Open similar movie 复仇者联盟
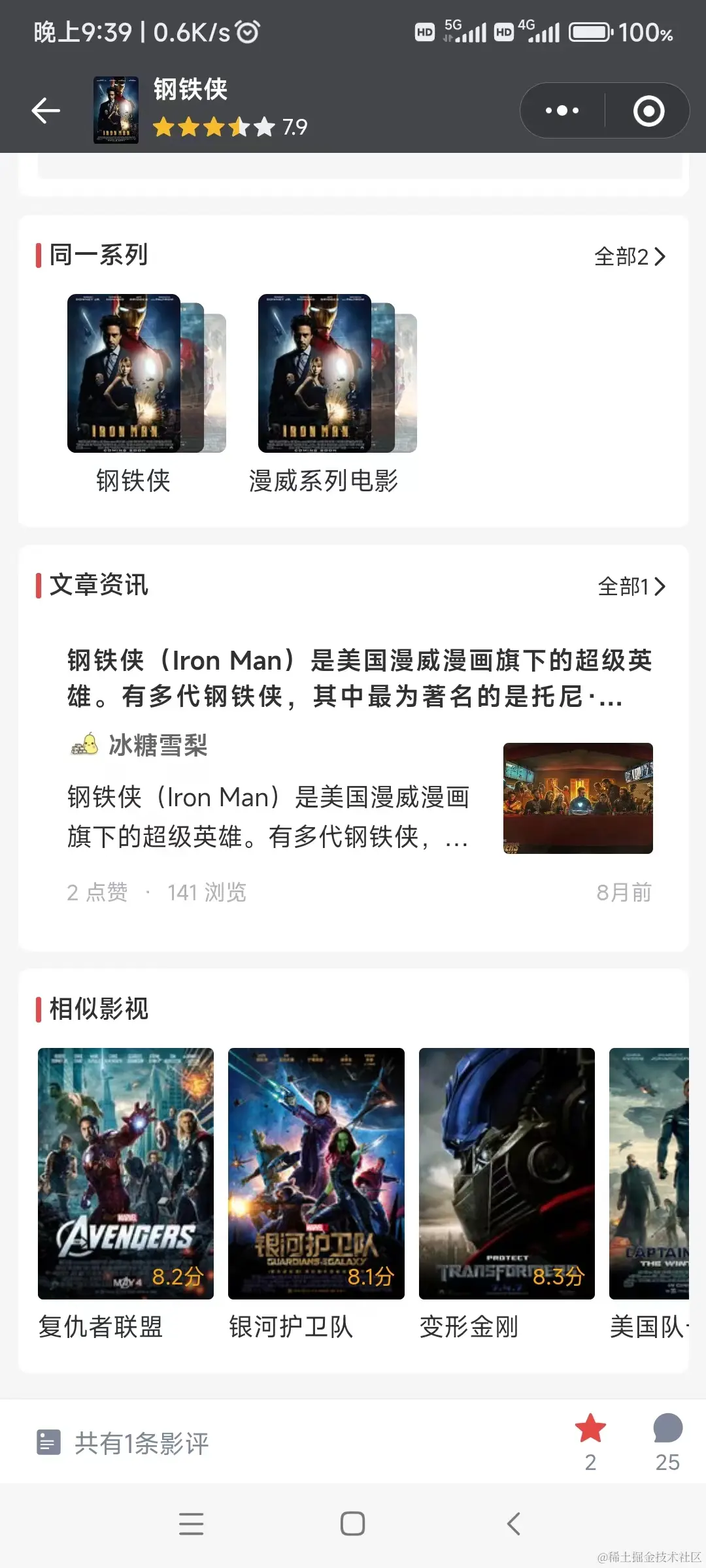The image size is (706, 1568). (126, 1173)
